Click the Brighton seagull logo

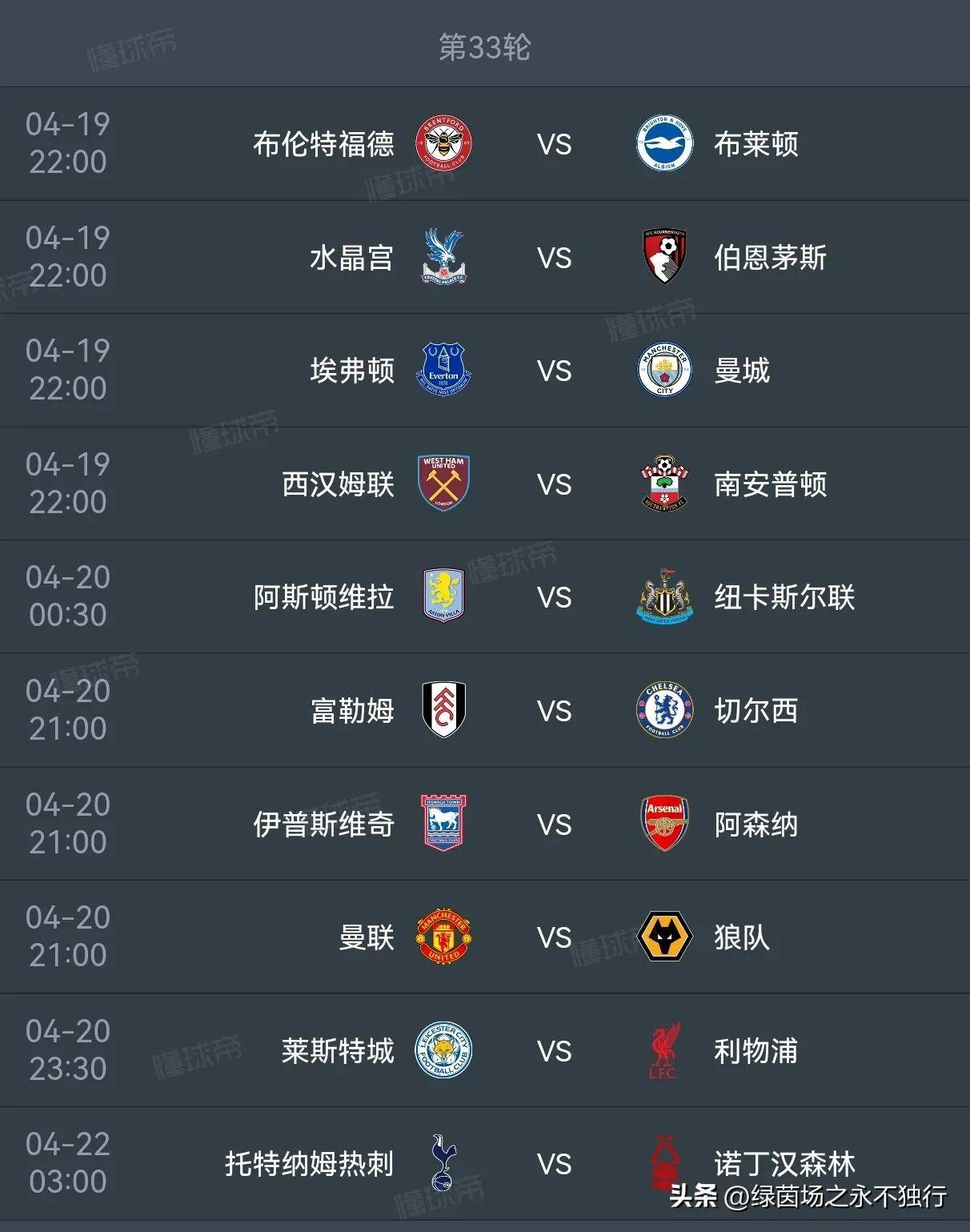click(663, 144)
